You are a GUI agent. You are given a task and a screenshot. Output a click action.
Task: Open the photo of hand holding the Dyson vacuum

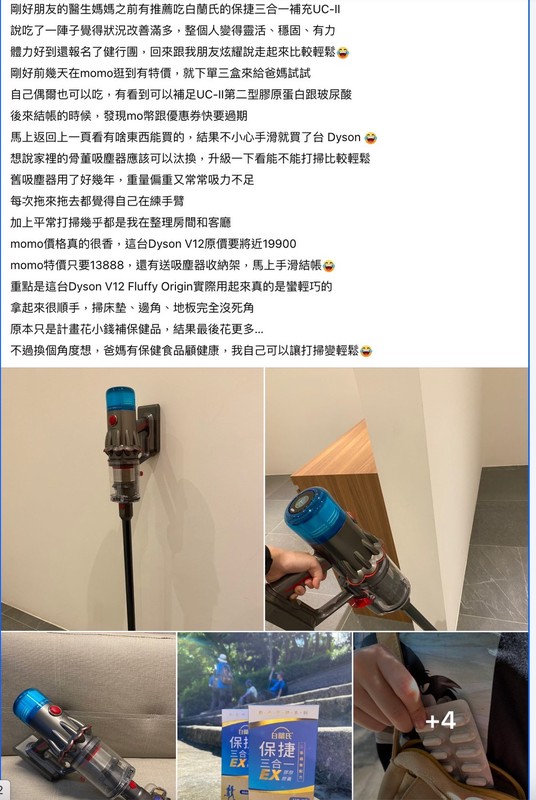[396, 499]
